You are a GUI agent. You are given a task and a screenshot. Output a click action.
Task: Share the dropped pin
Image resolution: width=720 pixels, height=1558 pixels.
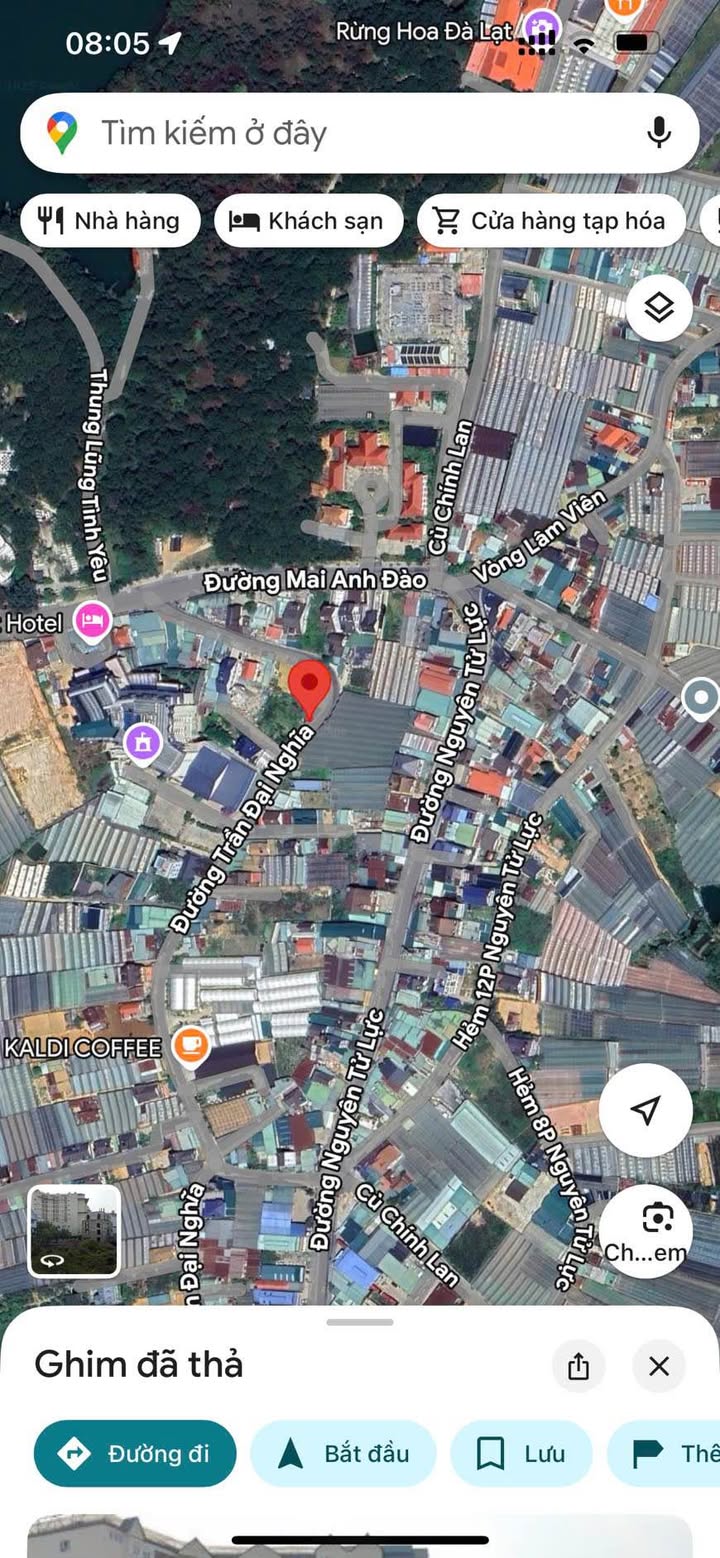pyautogui.click(x=578, y=1366)
